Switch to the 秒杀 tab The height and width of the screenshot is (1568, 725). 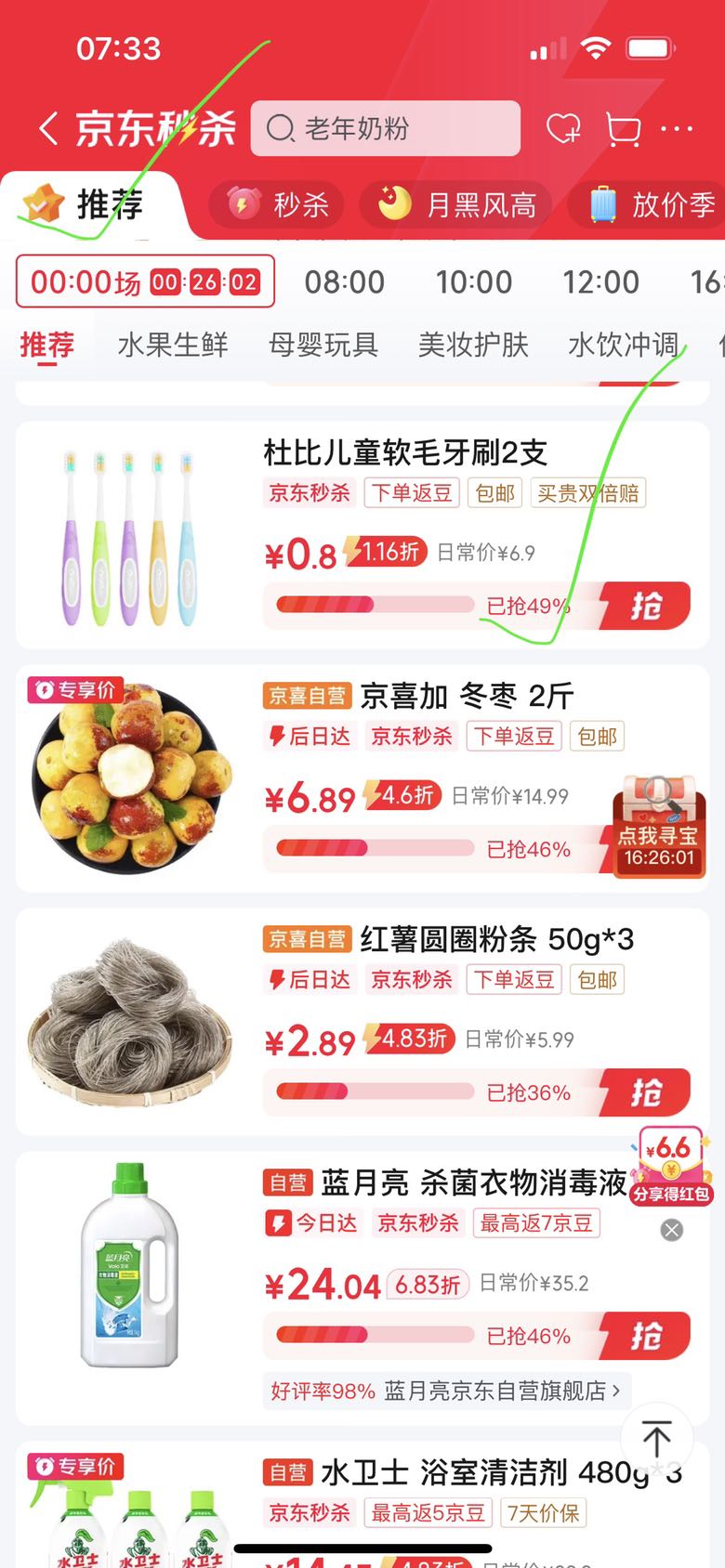pos(277,204)
